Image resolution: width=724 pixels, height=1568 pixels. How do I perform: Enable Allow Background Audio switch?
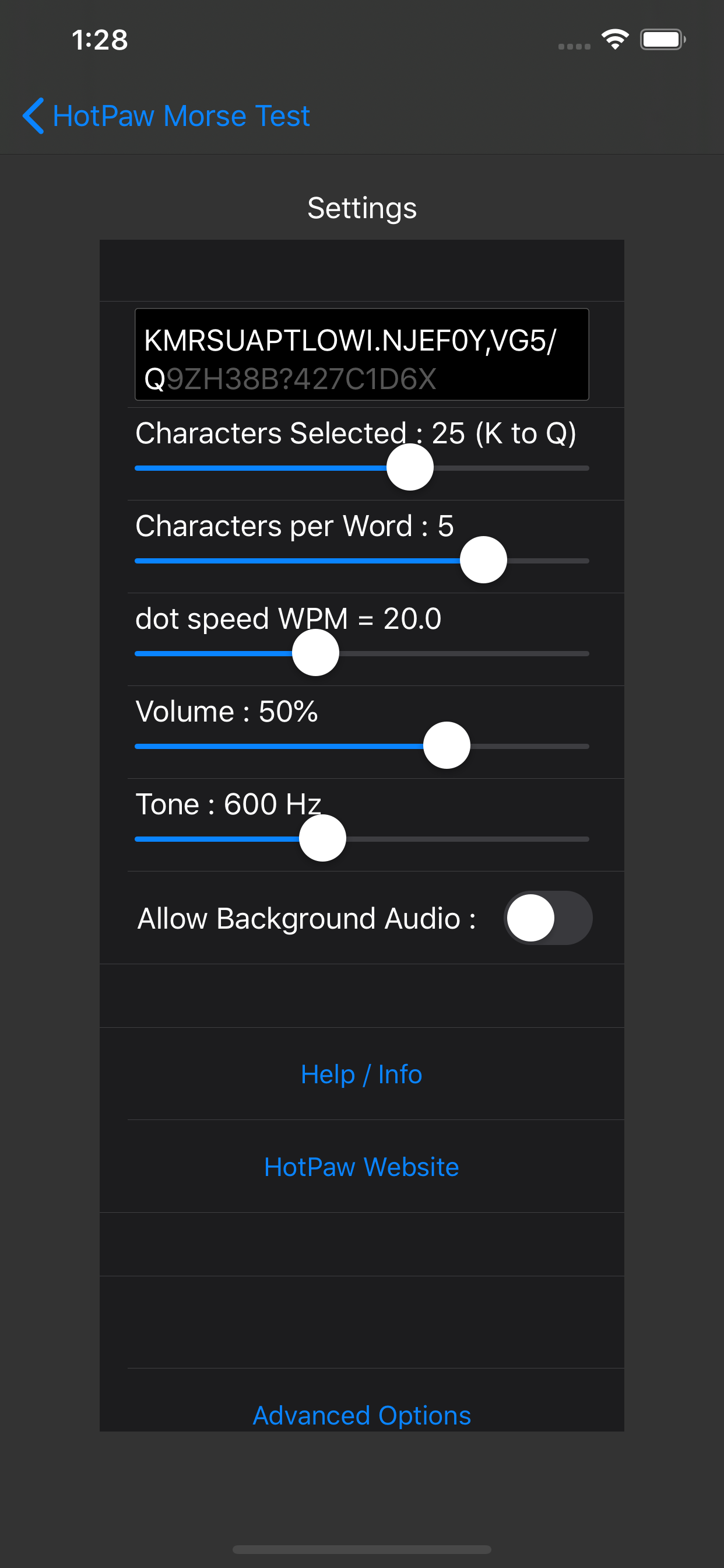tap(547, 918)
